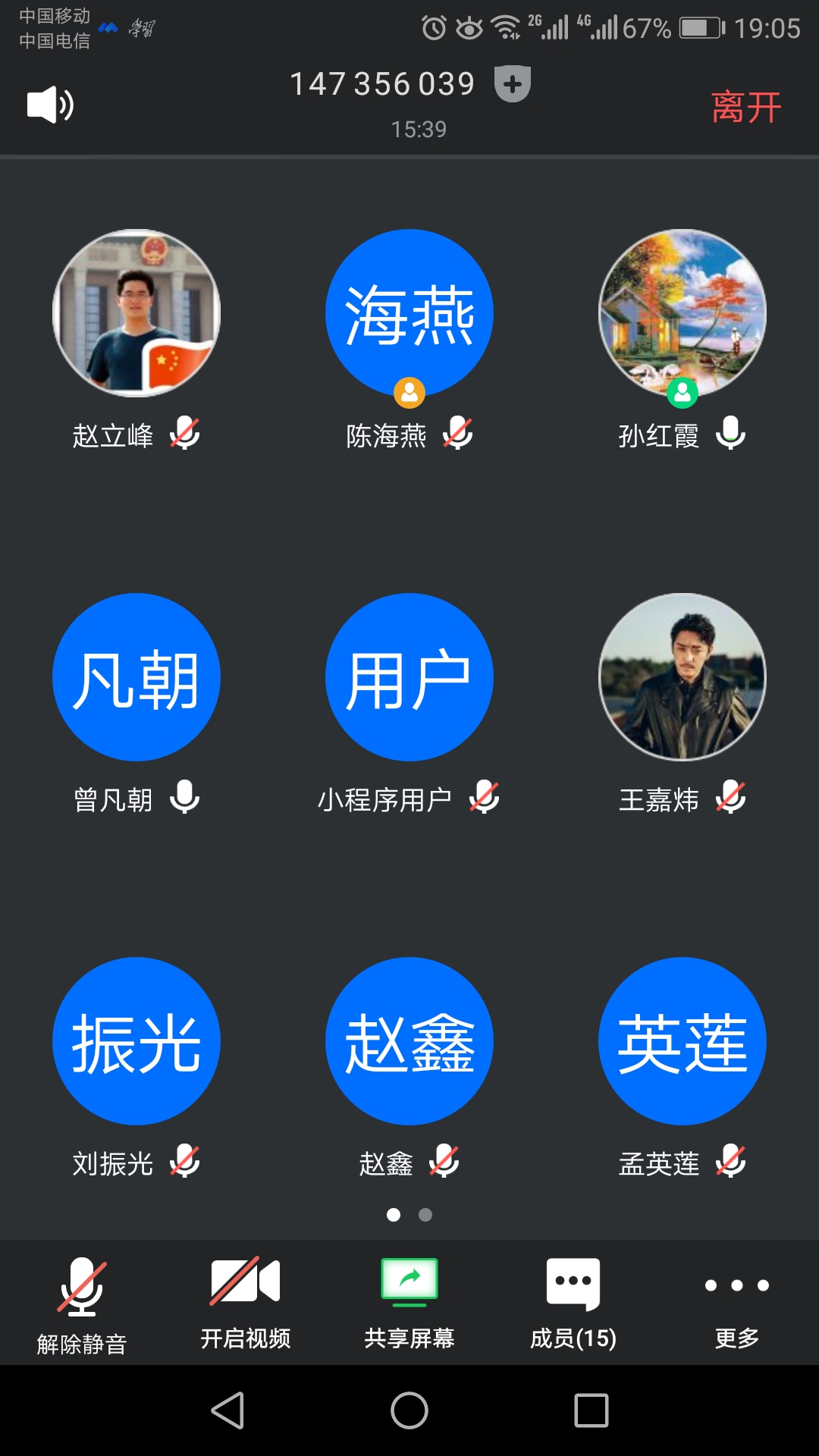Leave the meeting via 离开
819x1456 pixels.
[x=746, y=107]
